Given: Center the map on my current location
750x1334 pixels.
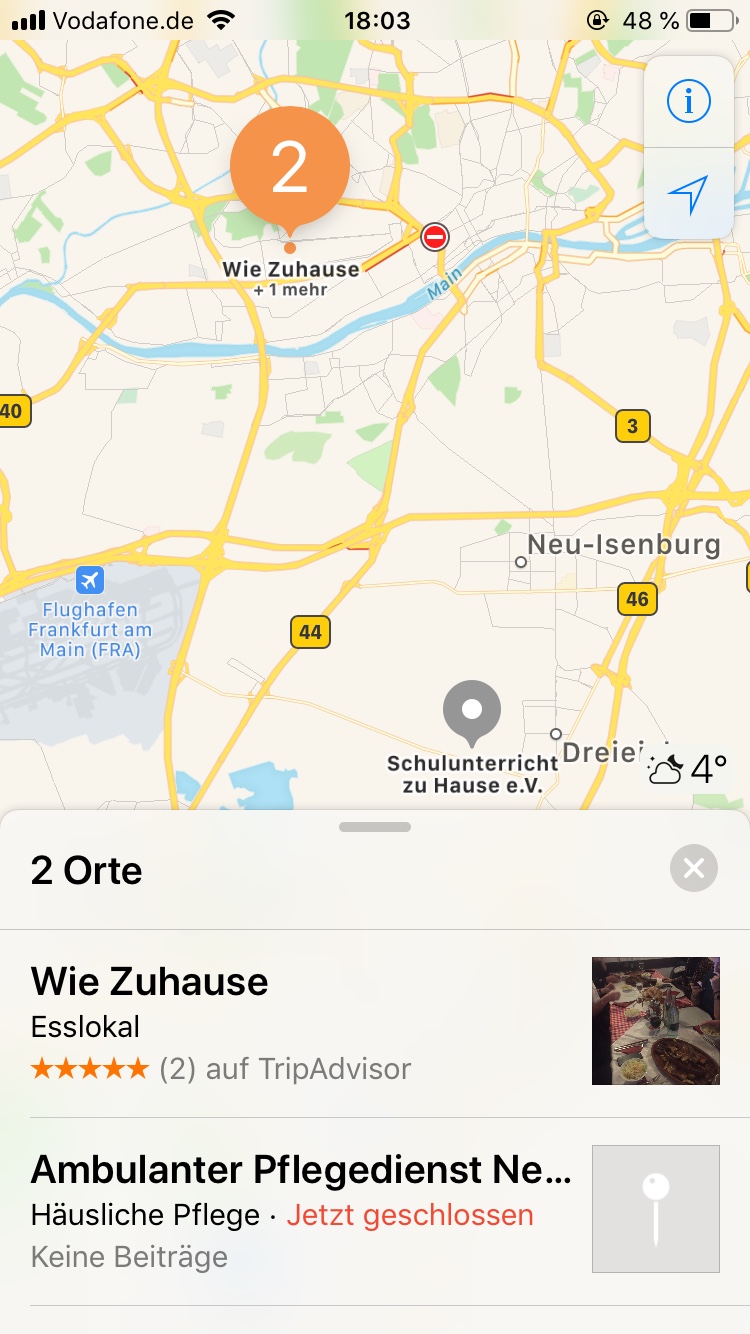Looking at the screenshot, I should coord(688,193).
